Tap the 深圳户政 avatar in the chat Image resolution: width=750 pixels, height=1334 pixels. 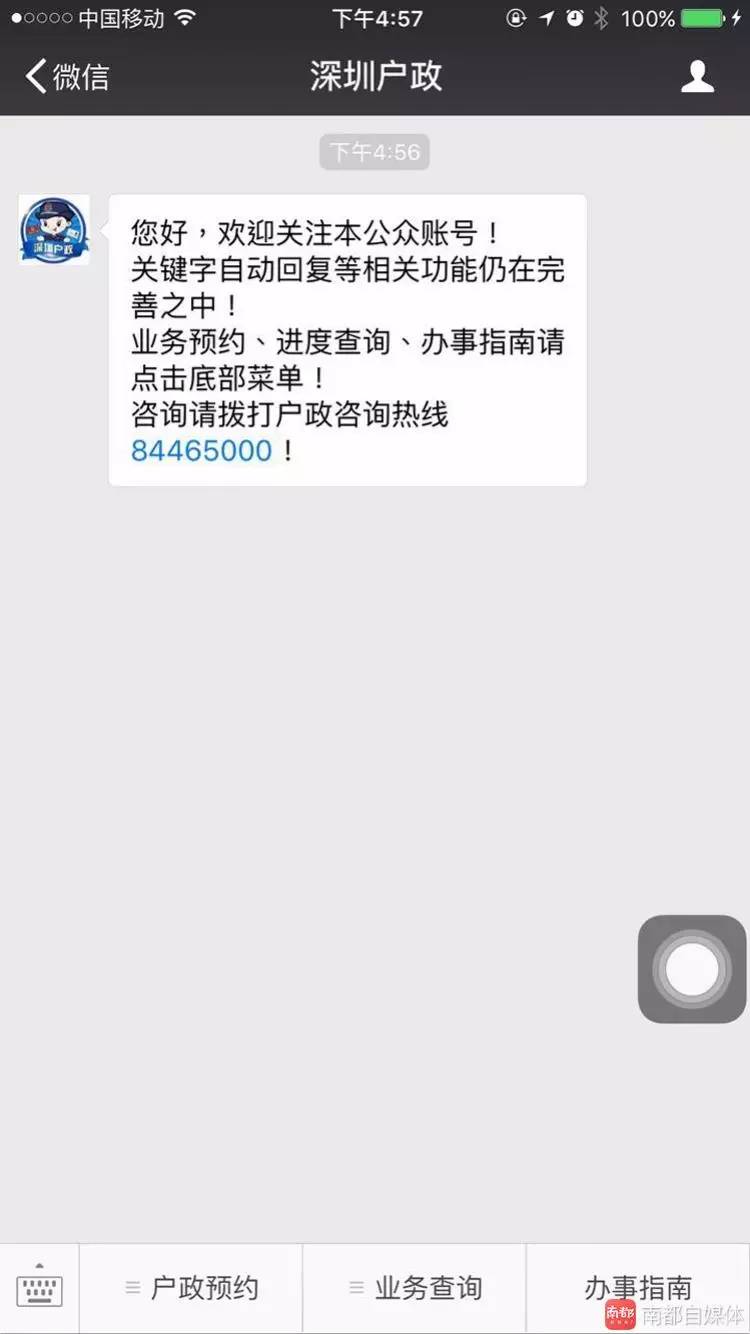[x=54, y=230]
